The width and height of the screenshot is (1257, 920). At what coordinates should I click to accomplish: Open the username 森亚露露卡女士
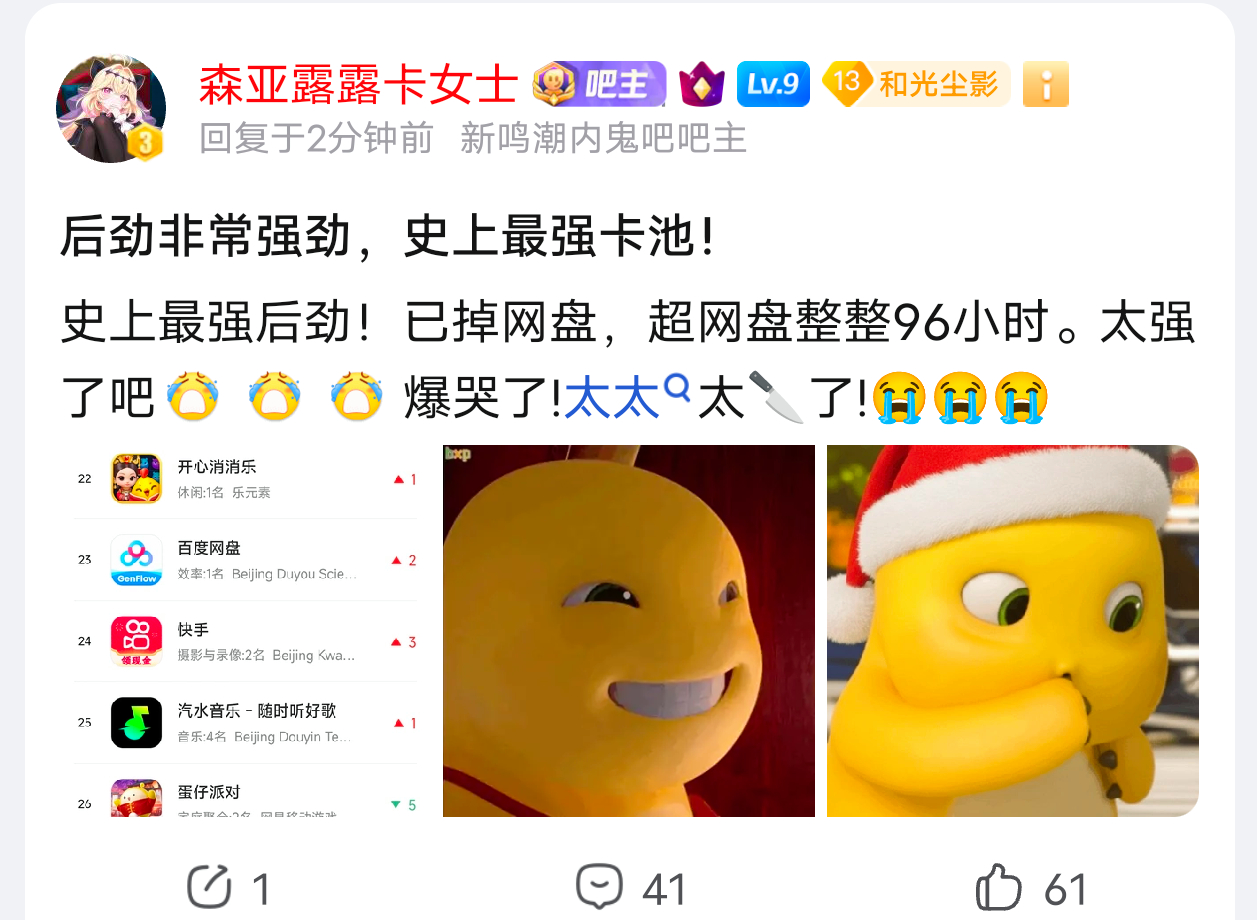[x=358, y=84]
